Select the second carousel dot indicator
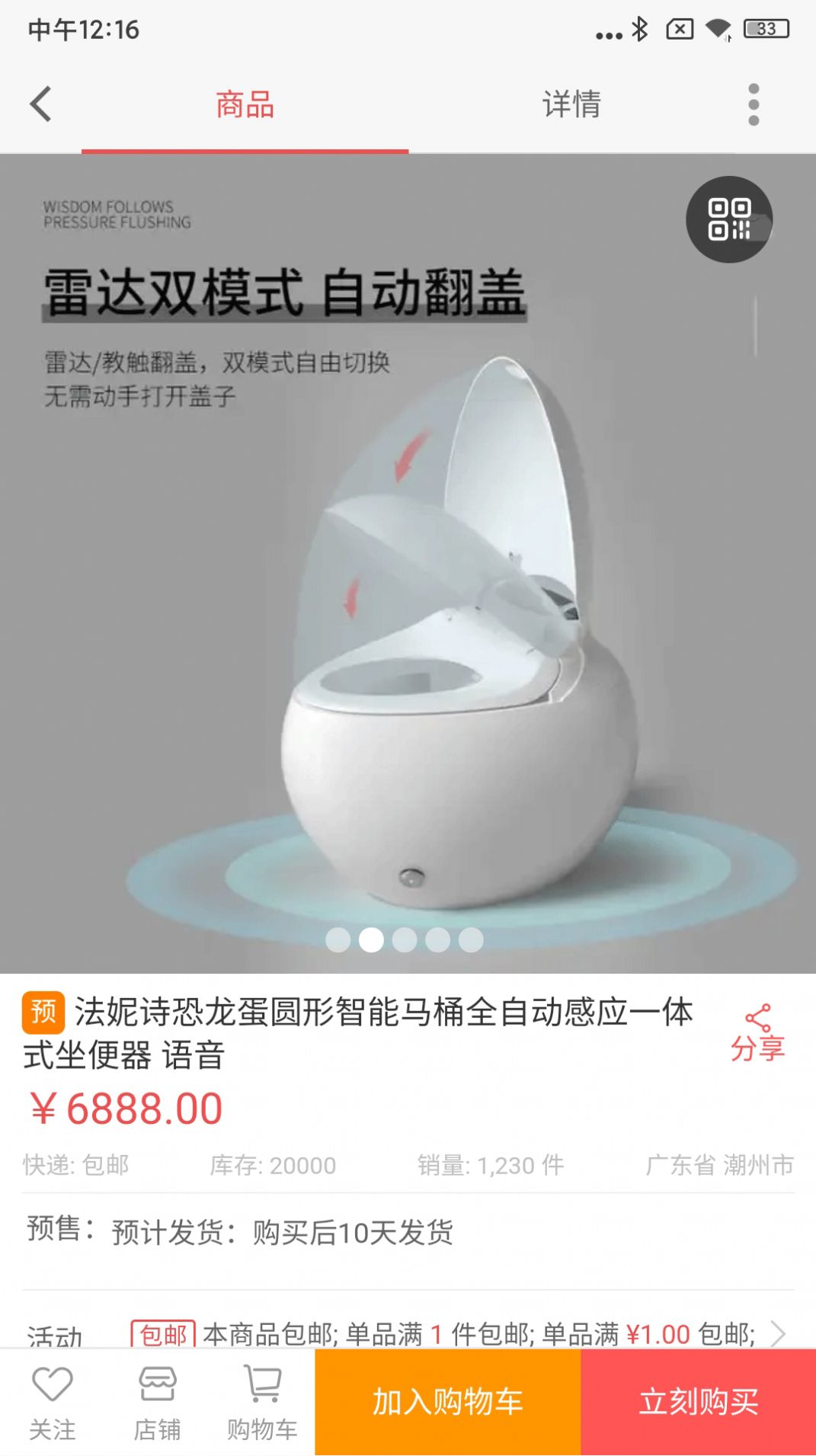 click(x=373, y=941)
